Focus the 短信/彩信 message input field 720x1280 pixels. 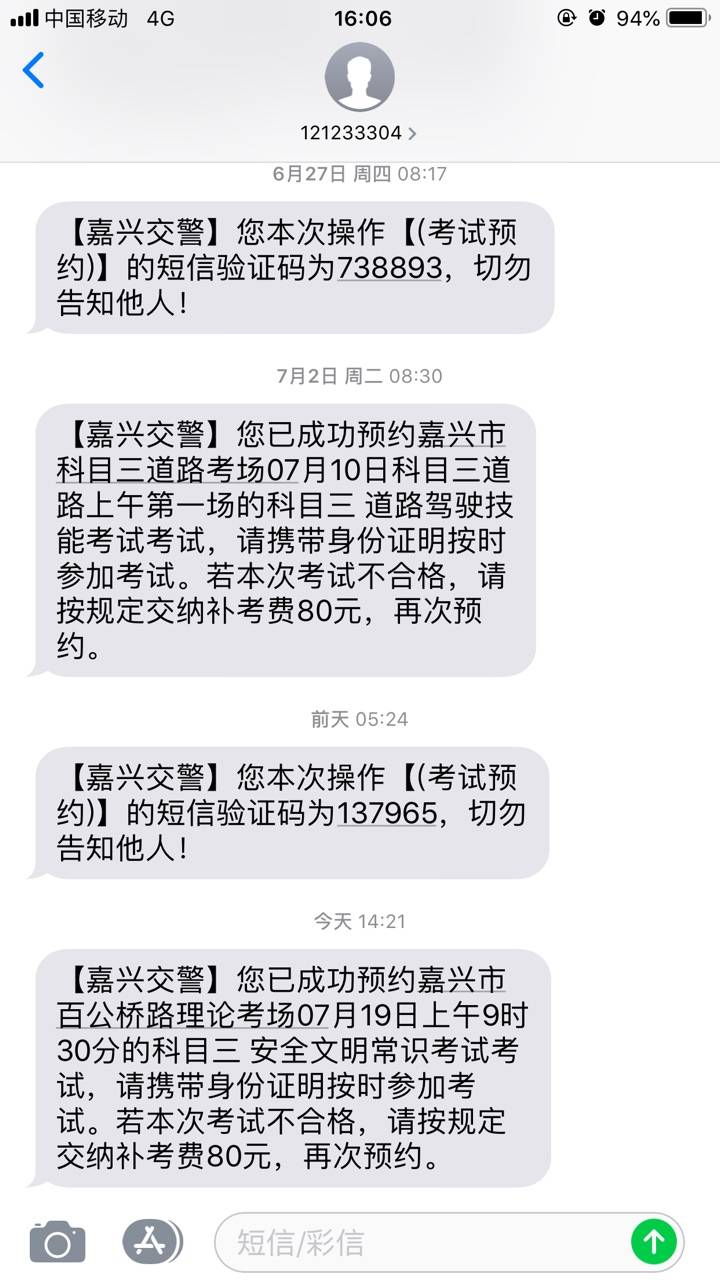420,1242
